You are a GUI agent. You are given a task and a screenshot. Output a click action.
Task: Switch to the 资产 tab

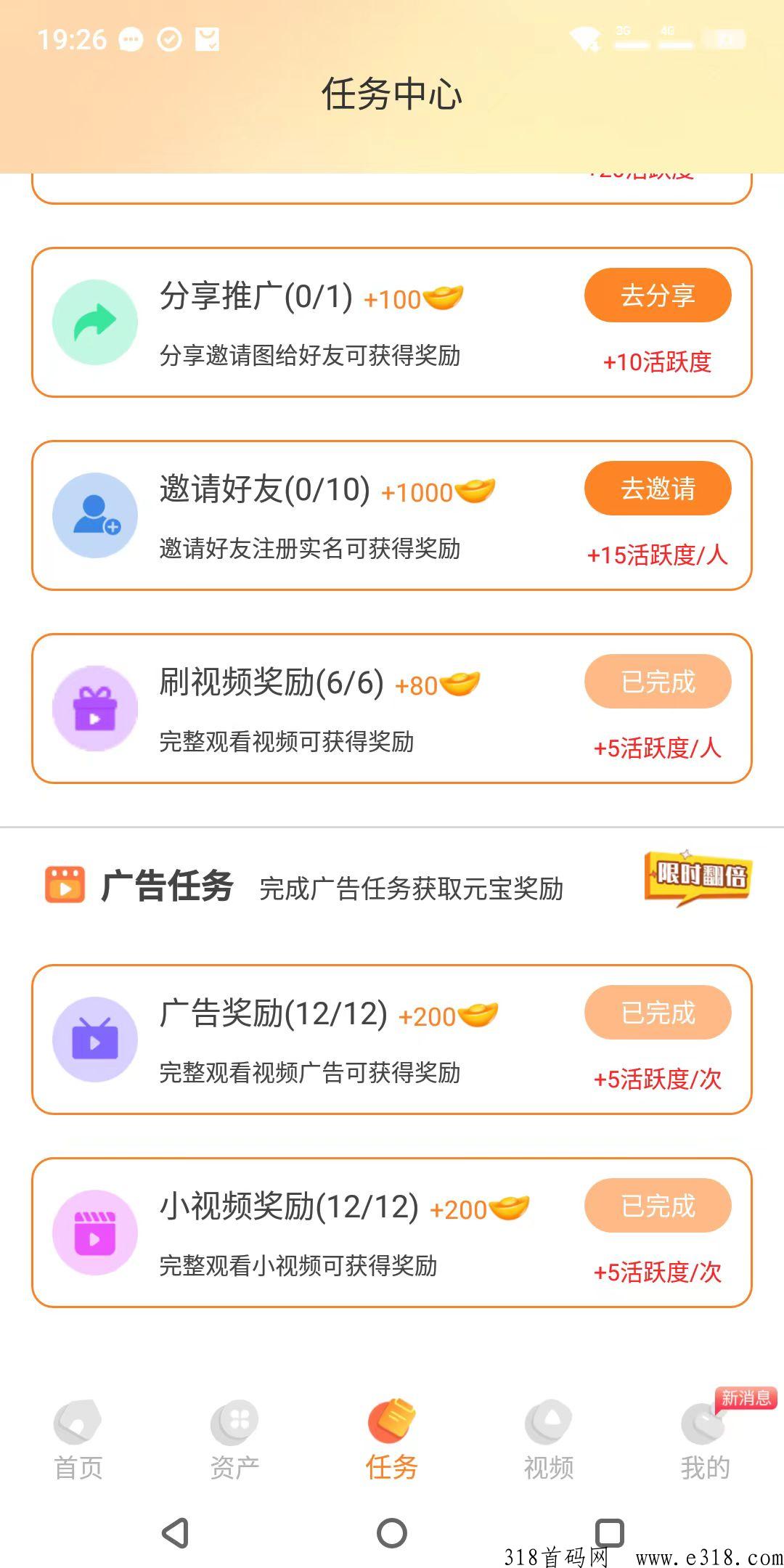coord(234,1440)
